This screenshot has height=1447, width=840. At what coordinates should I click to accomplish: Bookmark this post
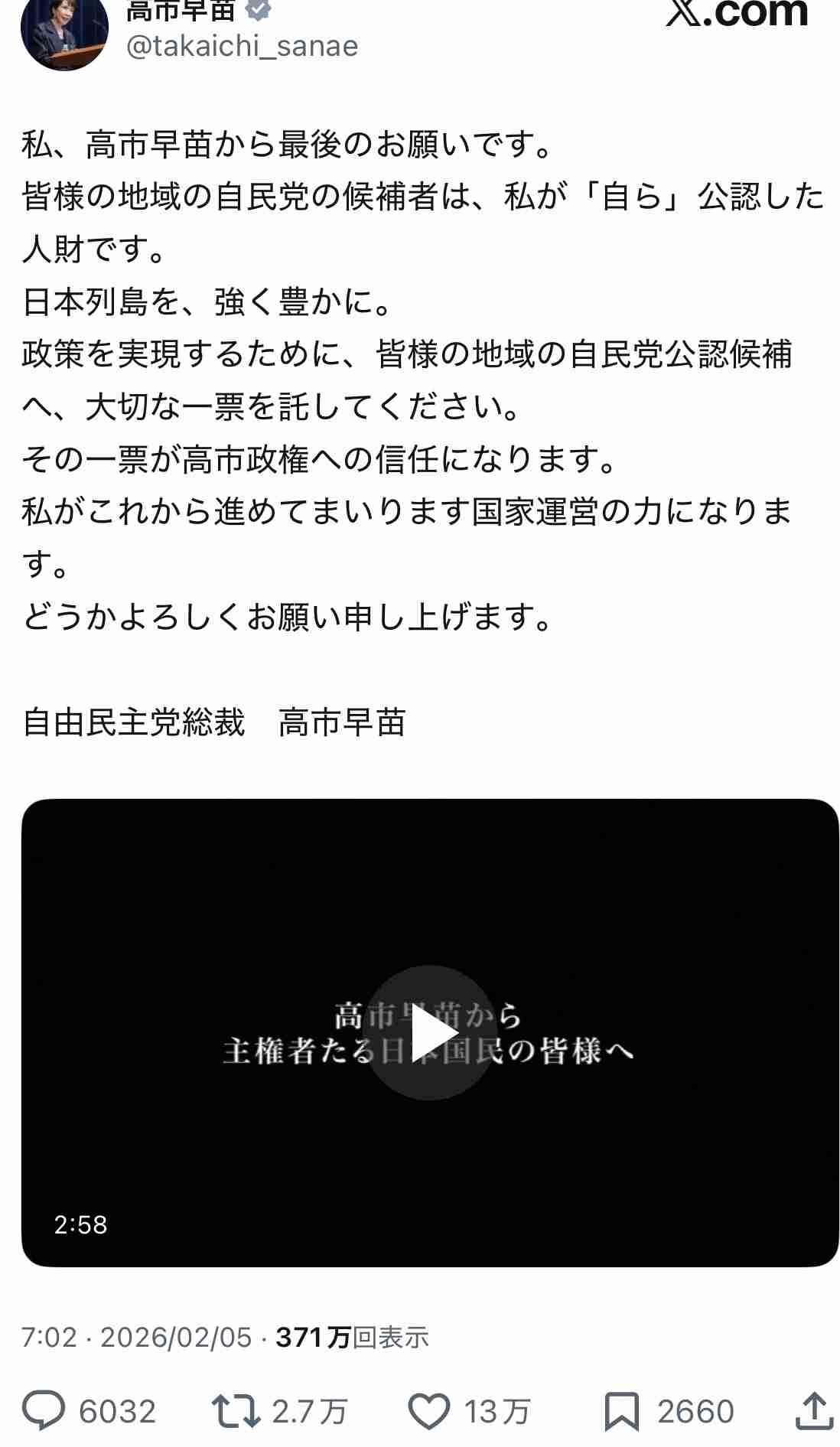click(x=621, y=1411)
